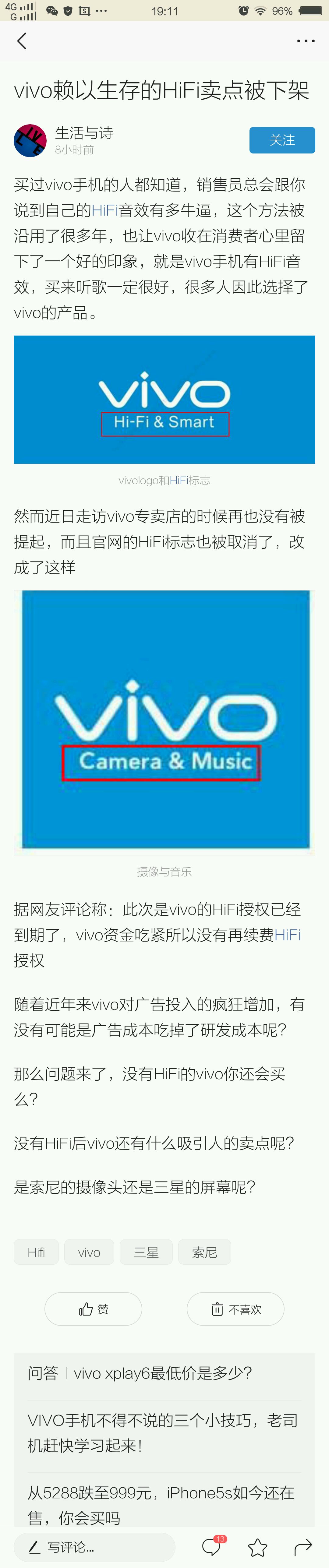Image resolution: width=329 pixels, height=1568 pixels.
Task: Bookmark the article with the star icon
Action: 258,1547
